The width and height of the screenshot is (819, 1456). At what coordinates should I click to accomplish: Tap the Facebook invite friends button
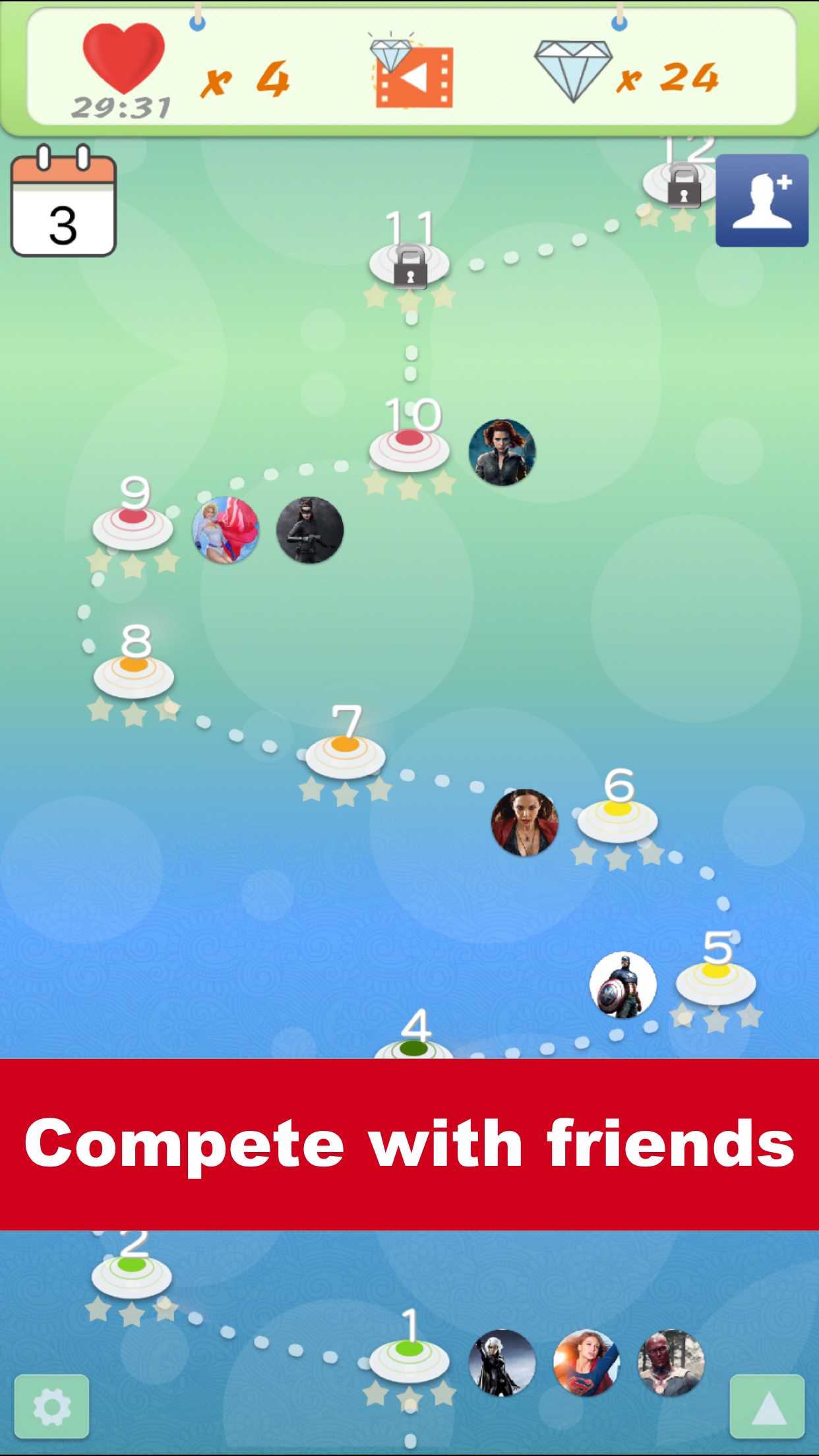point(762,200)
